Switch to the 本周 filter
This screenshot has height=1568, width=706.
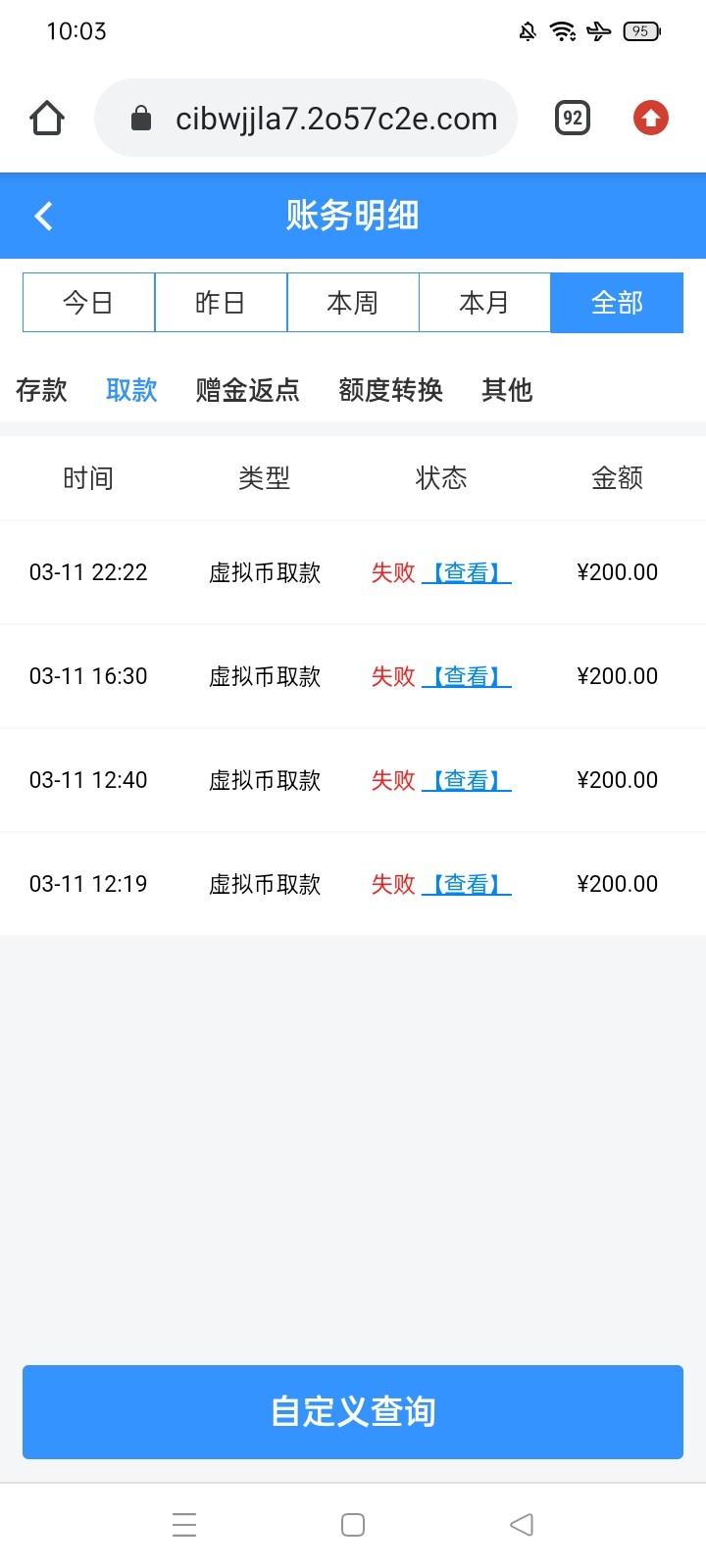pyautogui.click(x=353, y=303)
